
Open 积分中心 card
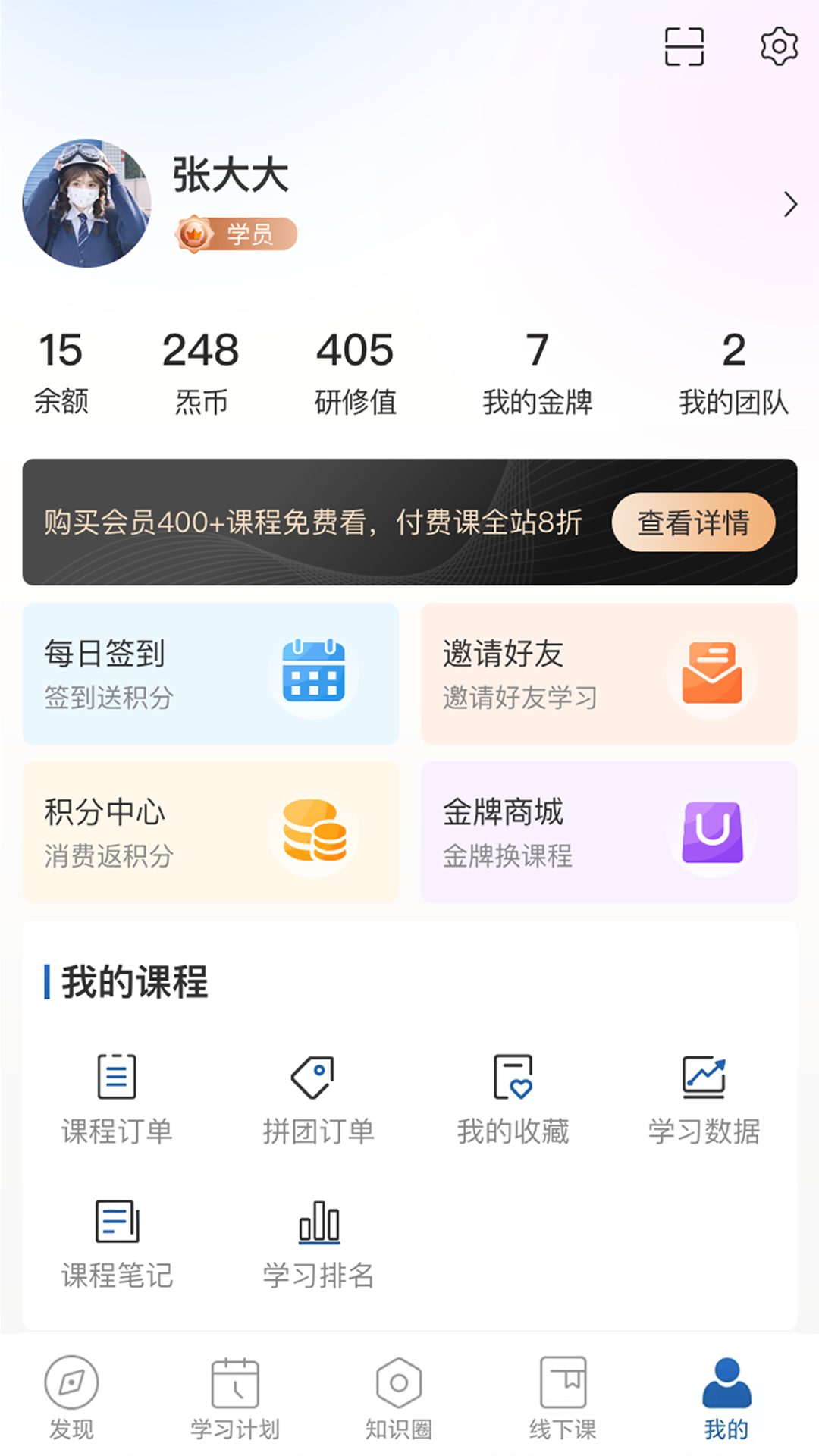click(x=211, y=832)
